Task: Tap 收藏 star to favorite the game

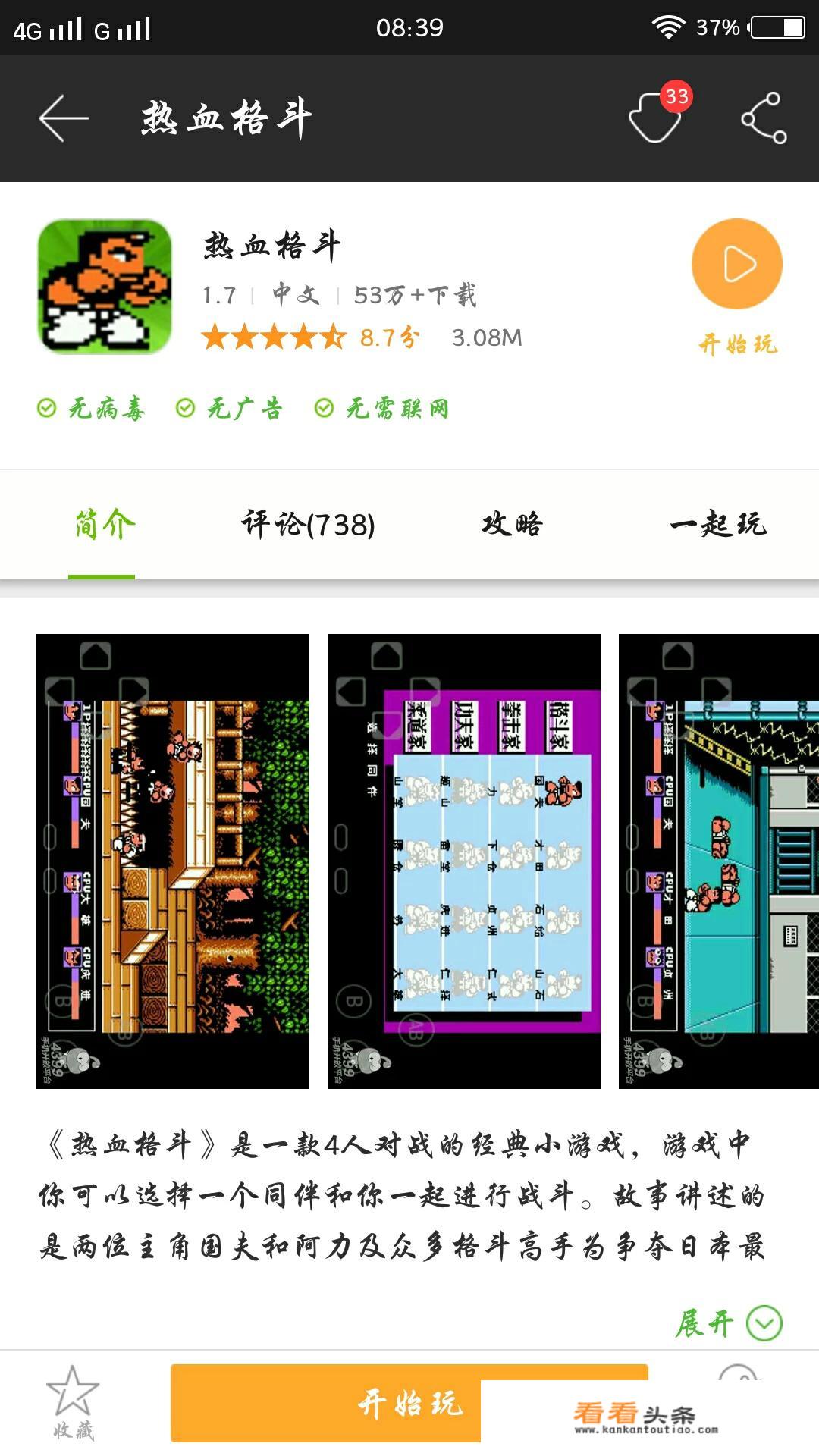Action: click(73, 1403)
